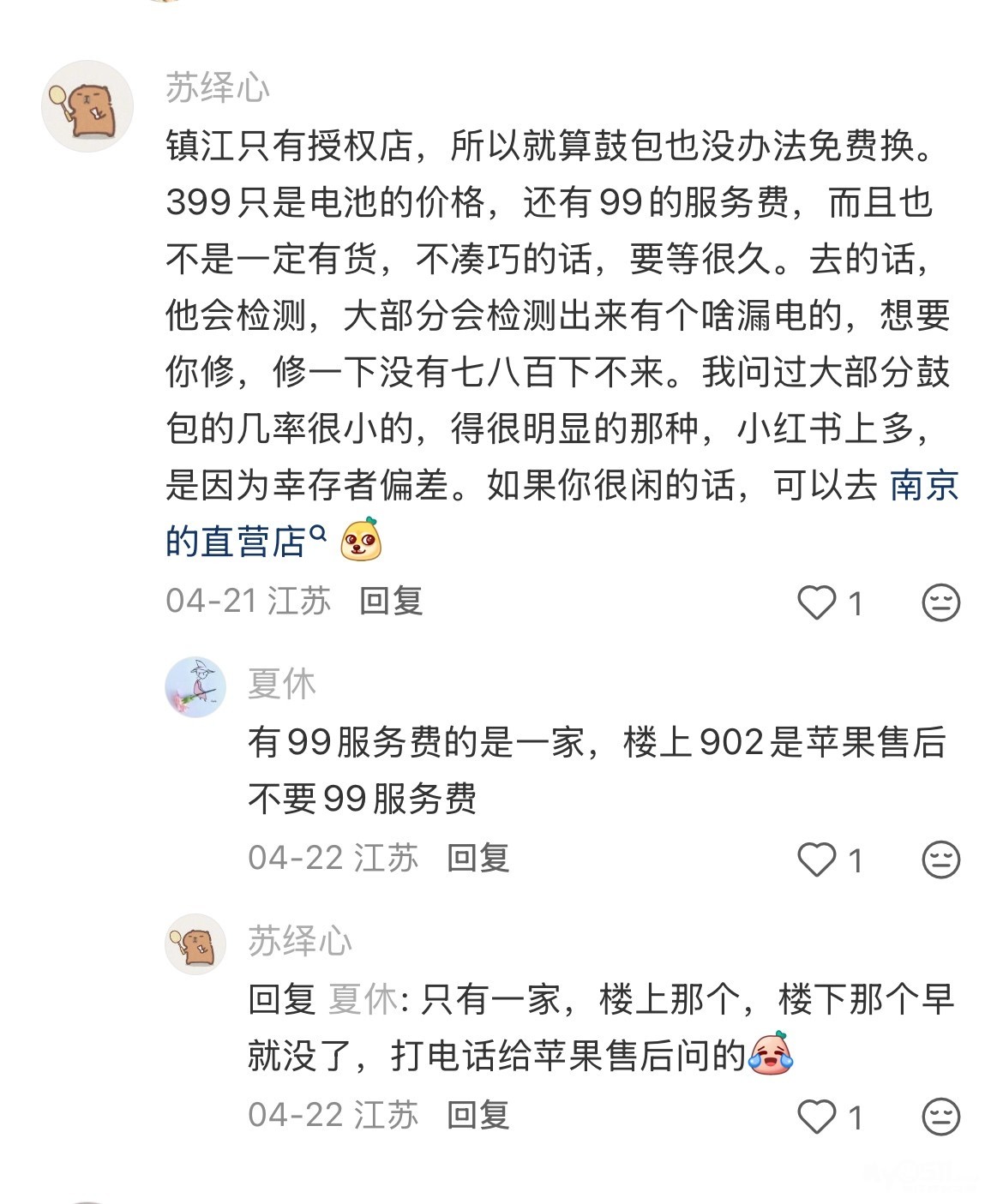Dislike the 04-21 comment by 苏绎心
The width and height of the screenshot is (1003, 1204).
[940, 602]
